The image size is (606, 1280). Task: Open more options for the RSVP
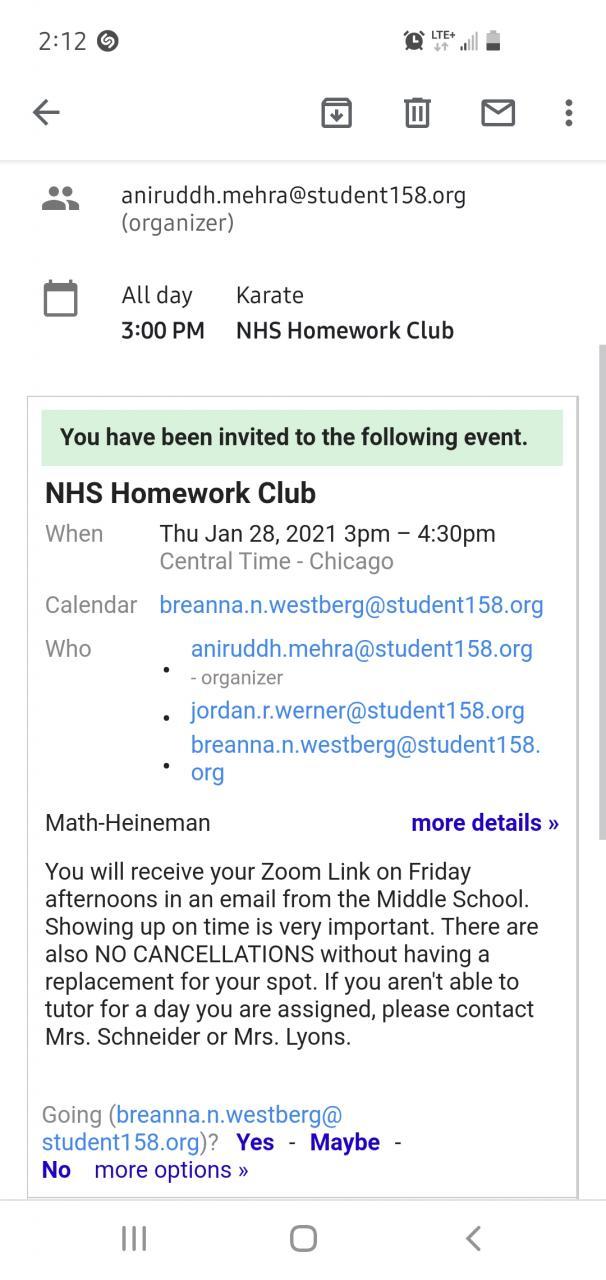click(171, 1170)
